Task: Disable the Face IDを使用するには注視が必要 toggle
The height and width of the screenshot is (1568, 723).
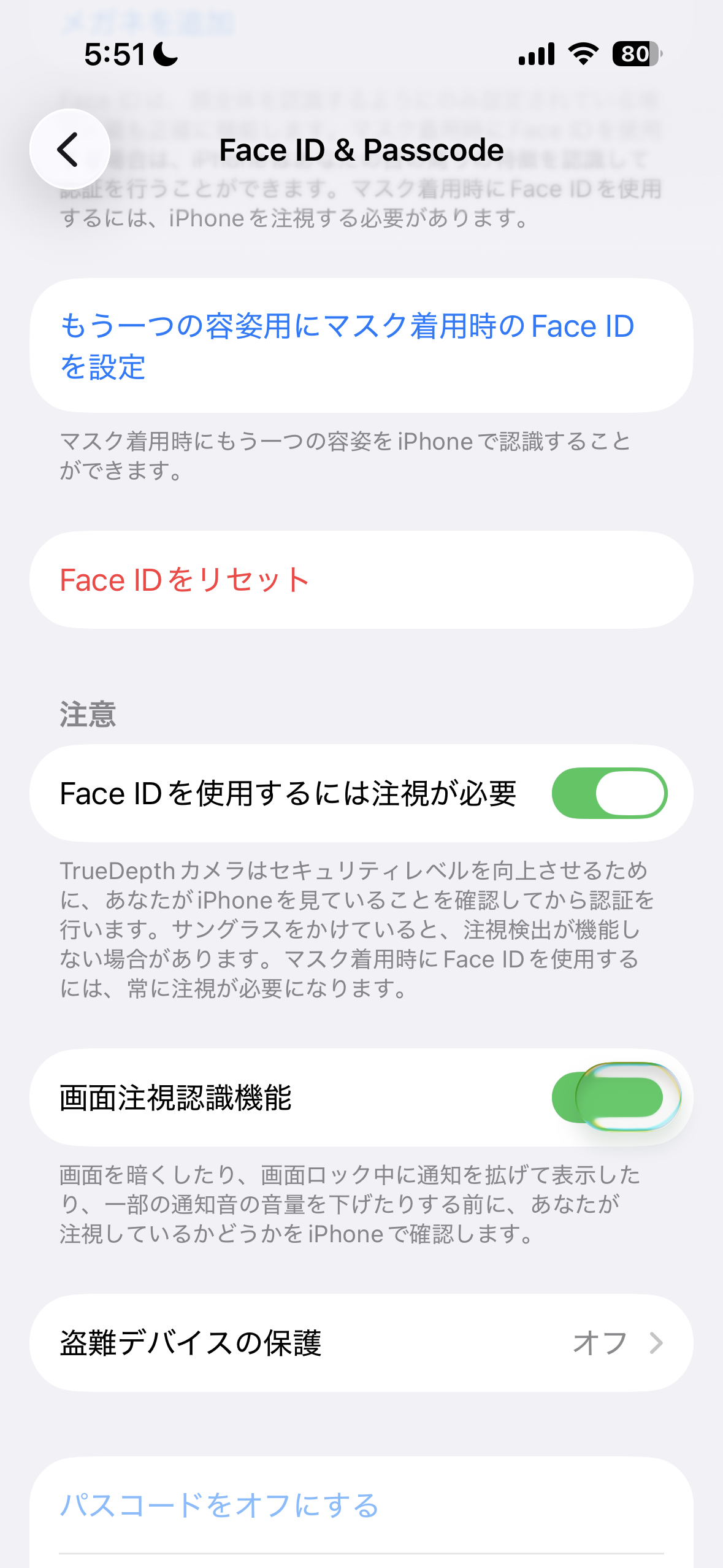Action: (x=609, y=793)
